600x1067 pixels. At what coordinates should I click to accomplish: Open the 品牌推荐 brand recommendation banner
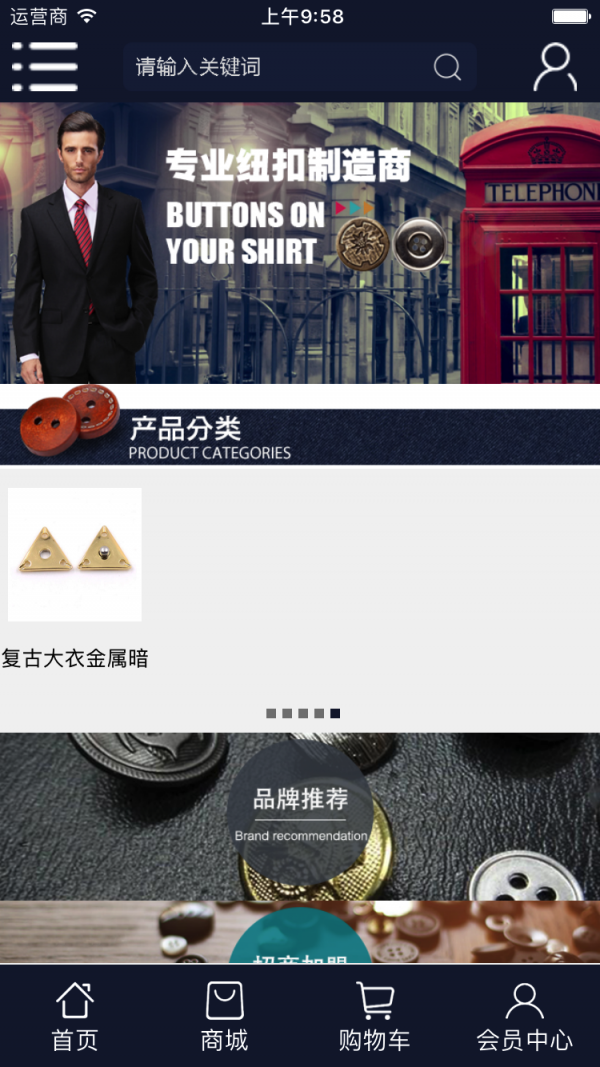click(x=300, y=816)
